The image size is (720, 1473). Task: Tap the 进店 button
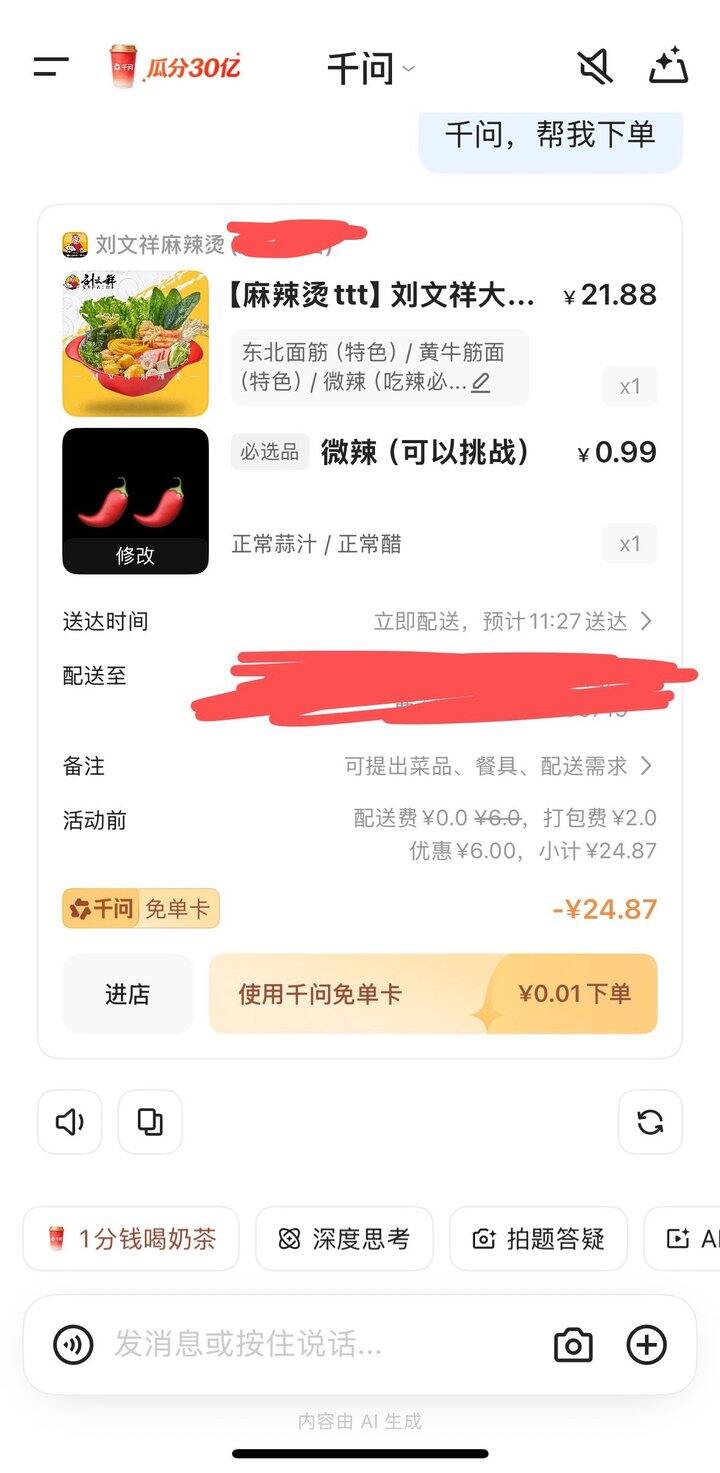(128, 993)
